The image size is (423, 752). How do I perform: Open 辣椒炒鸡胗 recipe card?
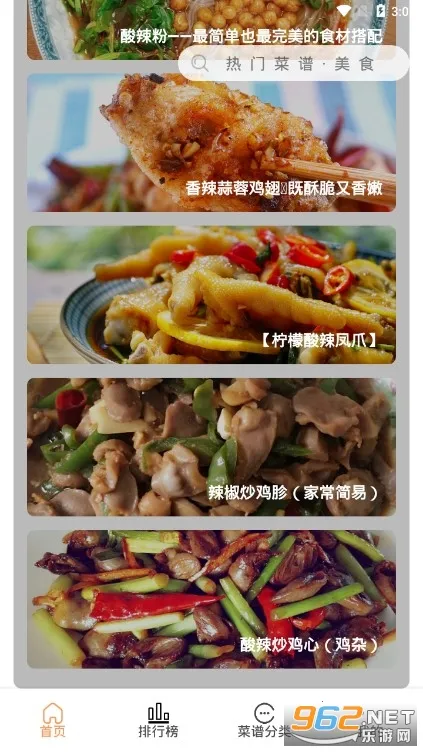(212, 447)
